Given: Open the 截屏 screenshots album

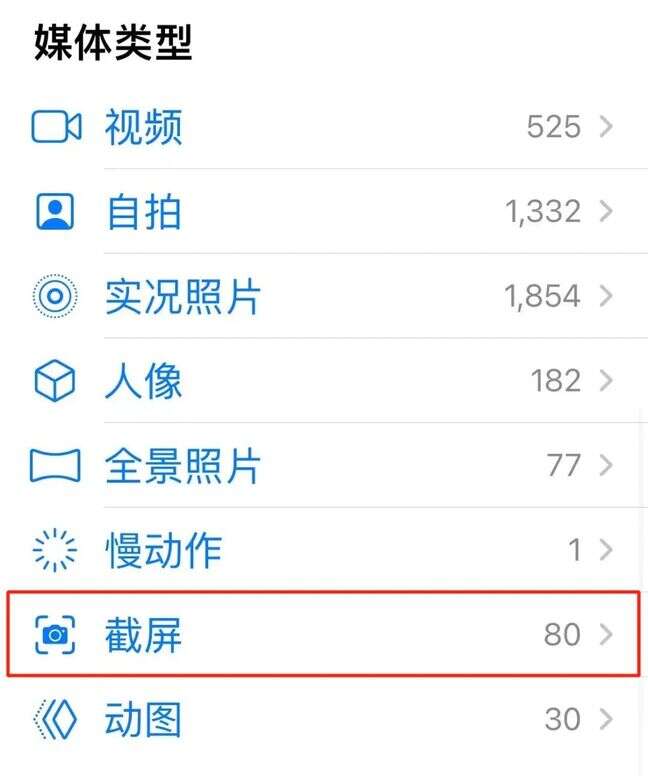Looking at the screenshot, I should [x=144, y=634].
